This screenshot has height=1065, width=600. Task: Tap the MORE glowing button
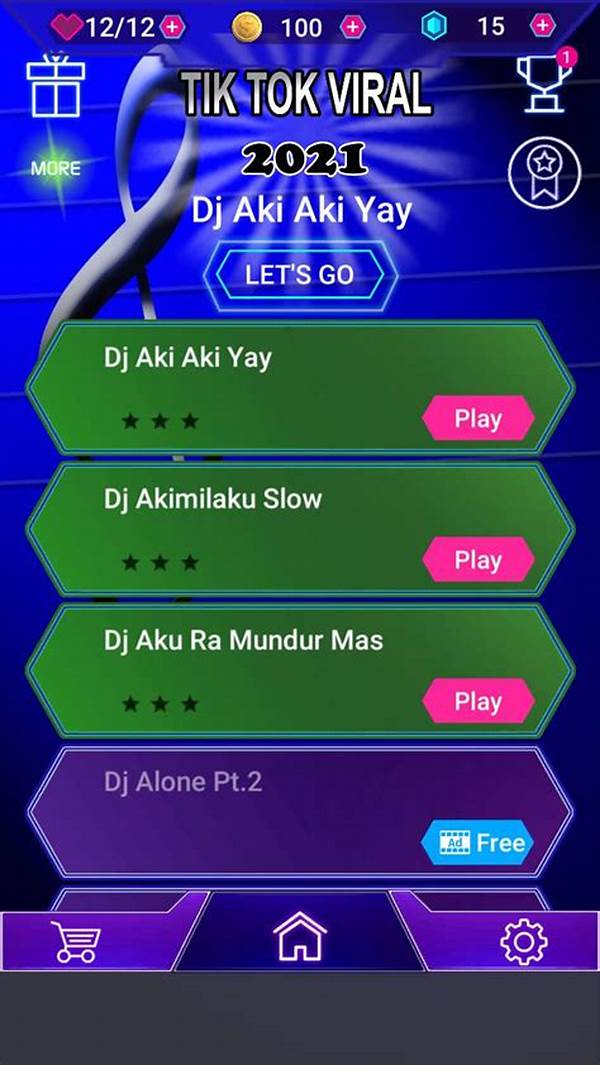click(55, 168)
